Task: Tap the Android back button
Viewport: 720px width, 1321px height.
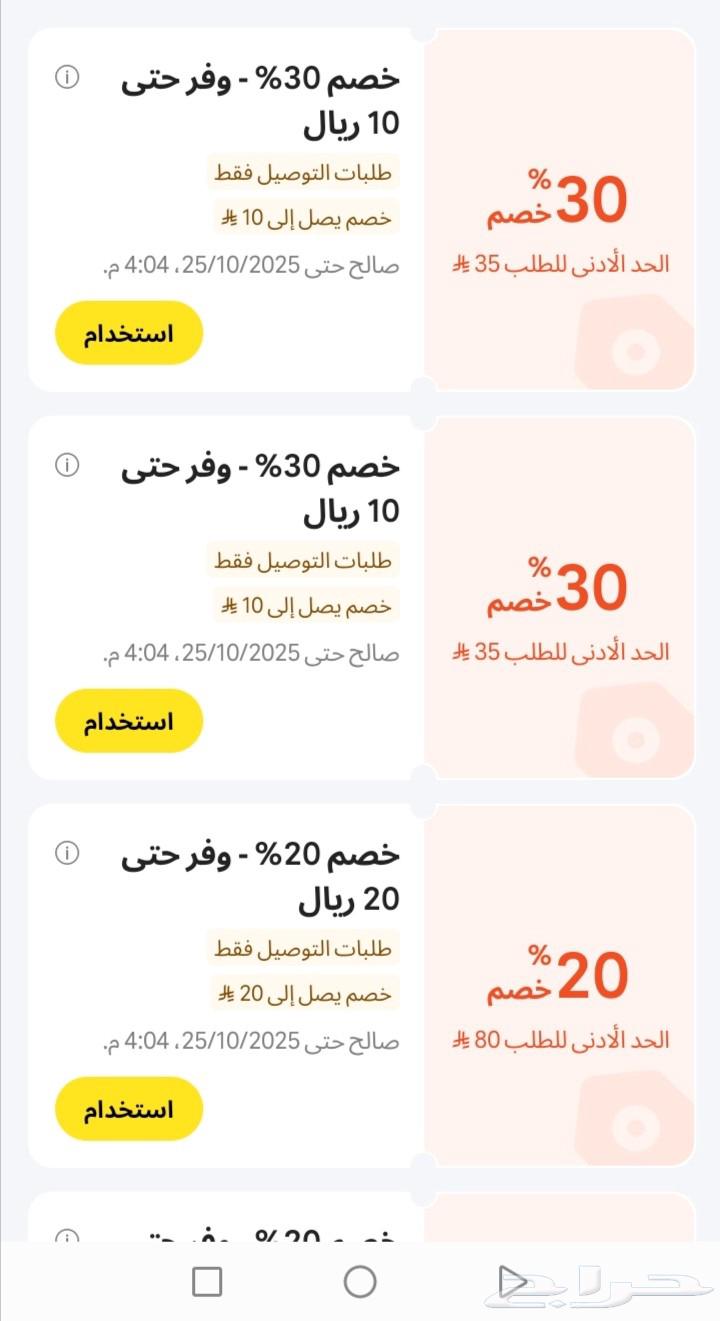Action: coord(512,1280)
